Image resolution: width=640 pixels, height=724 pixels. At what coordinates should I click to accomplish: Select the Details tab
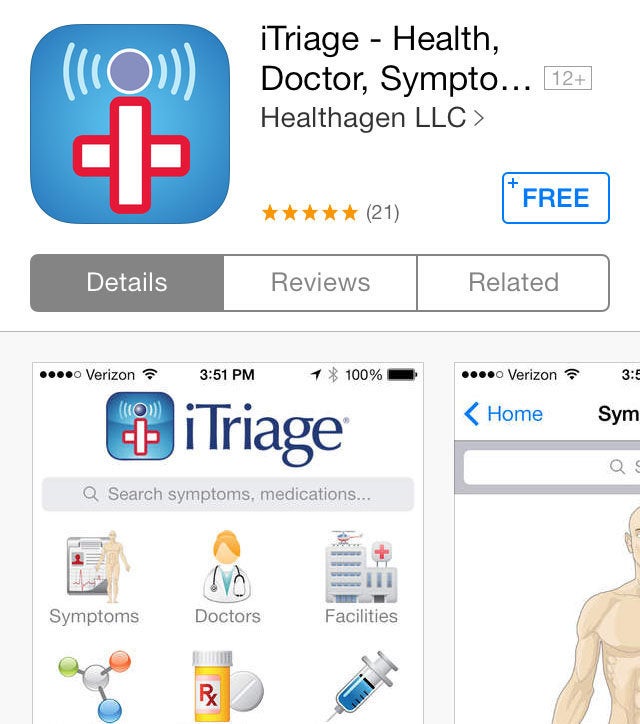pyautogui.click(x=127, y=283)
